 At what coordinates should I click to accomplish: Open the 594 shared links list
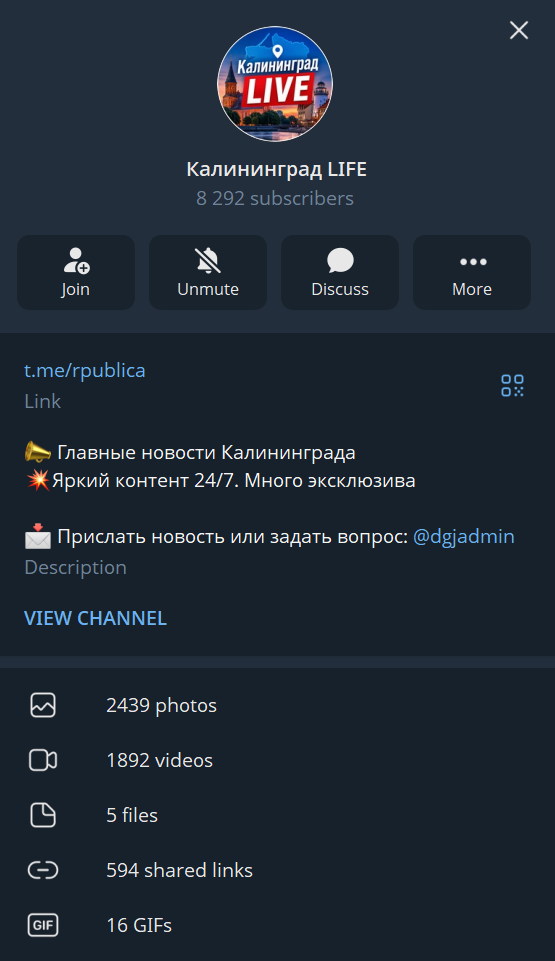[278, 870]
